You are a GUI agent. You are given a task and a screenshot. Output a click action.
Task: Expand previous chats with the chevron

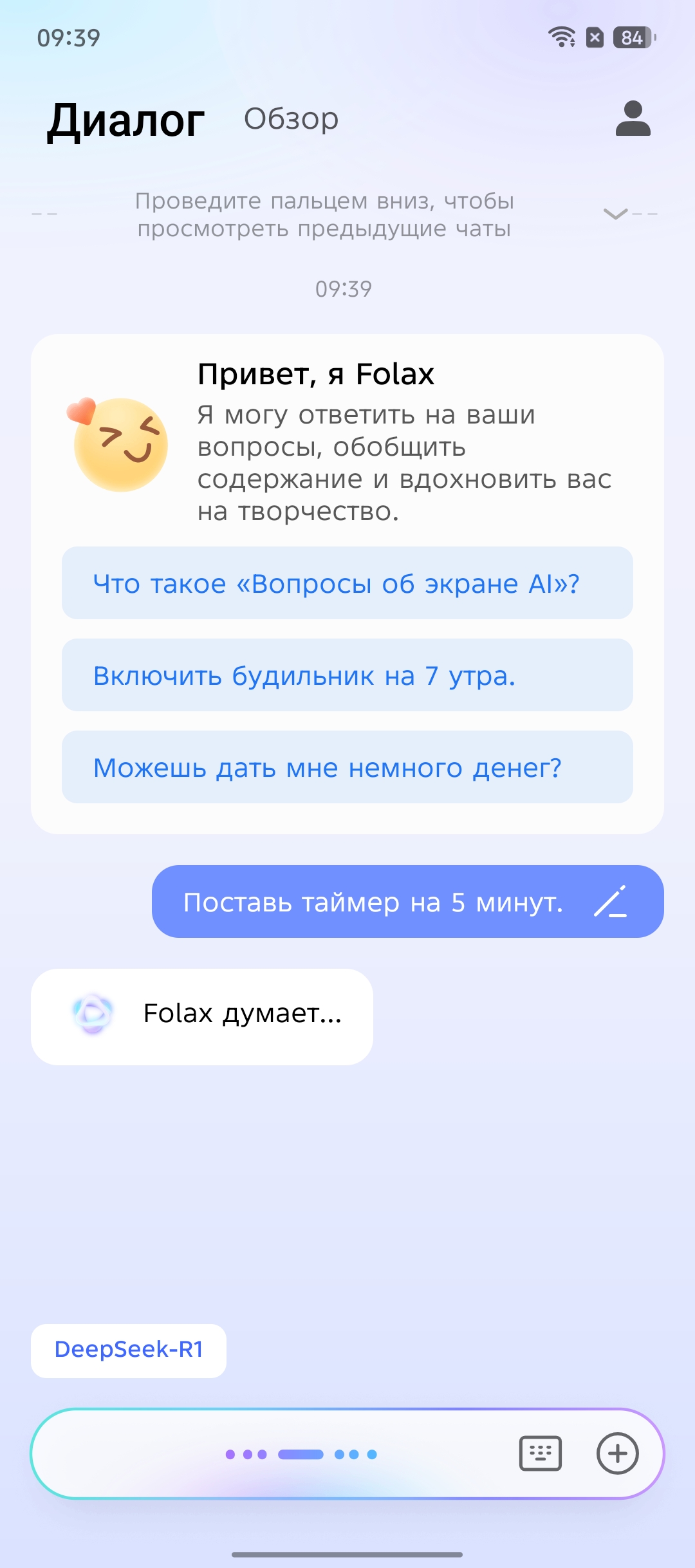pyautogui.click(x=616, y=214)
